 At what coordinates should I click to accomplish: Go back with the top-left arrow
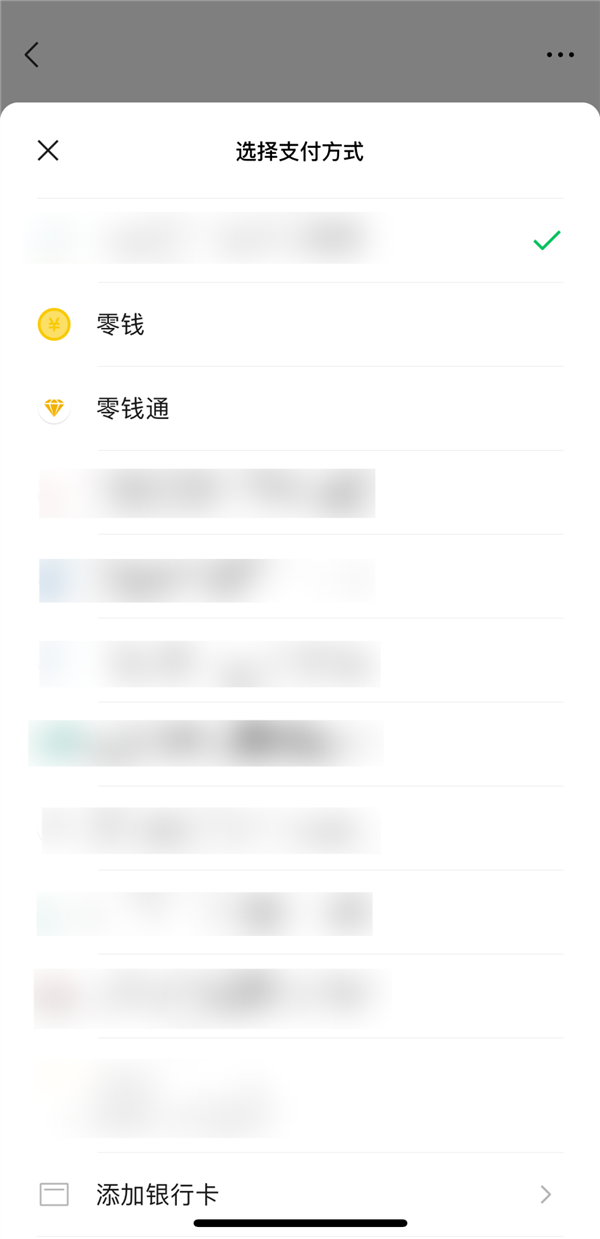(32, 55)
